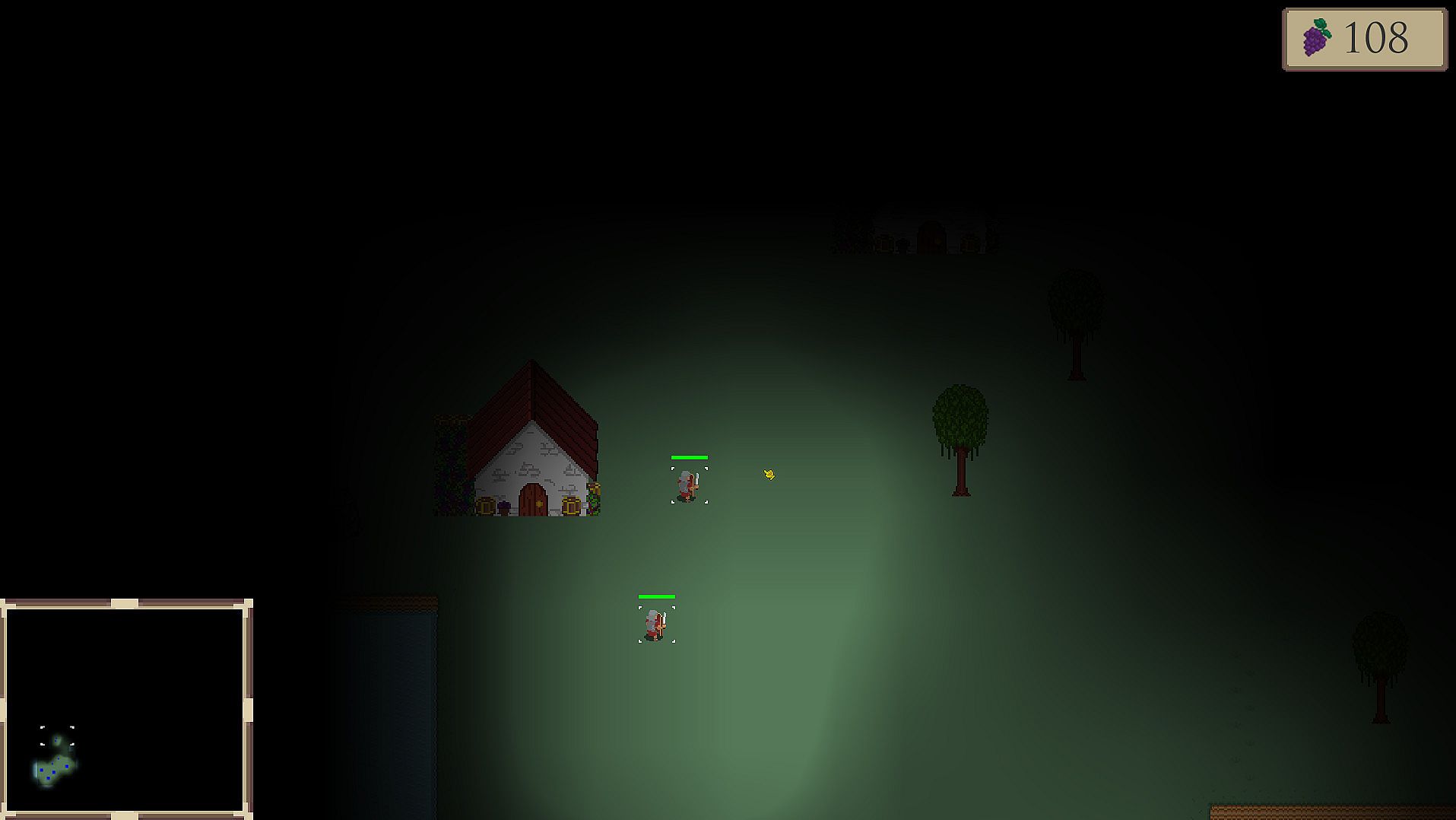Tap the white stone house building

click(x=532, y=456)
